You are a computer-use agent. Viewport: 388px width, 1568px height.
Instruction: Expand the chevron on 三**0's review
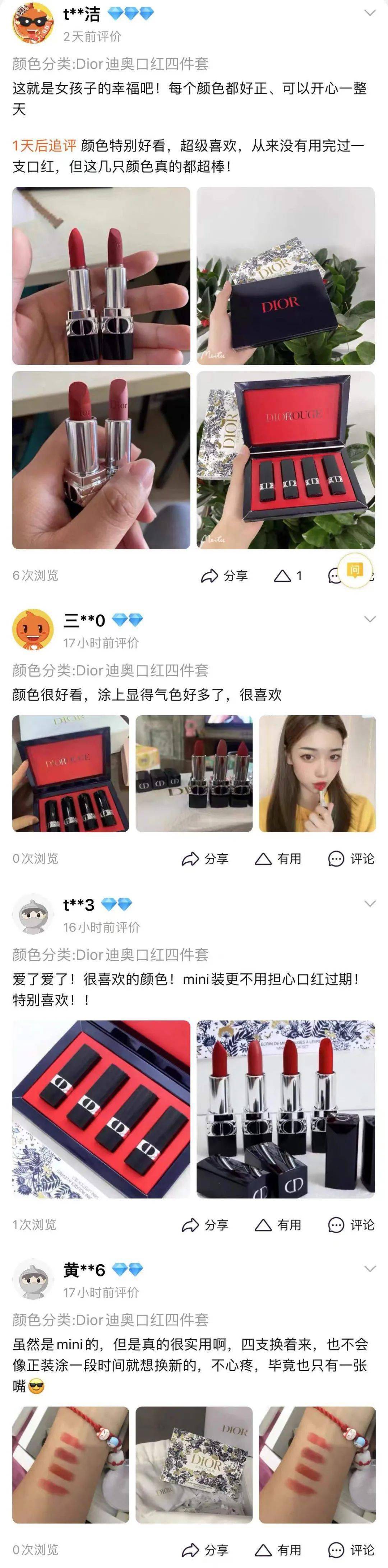tap(369, 619)
